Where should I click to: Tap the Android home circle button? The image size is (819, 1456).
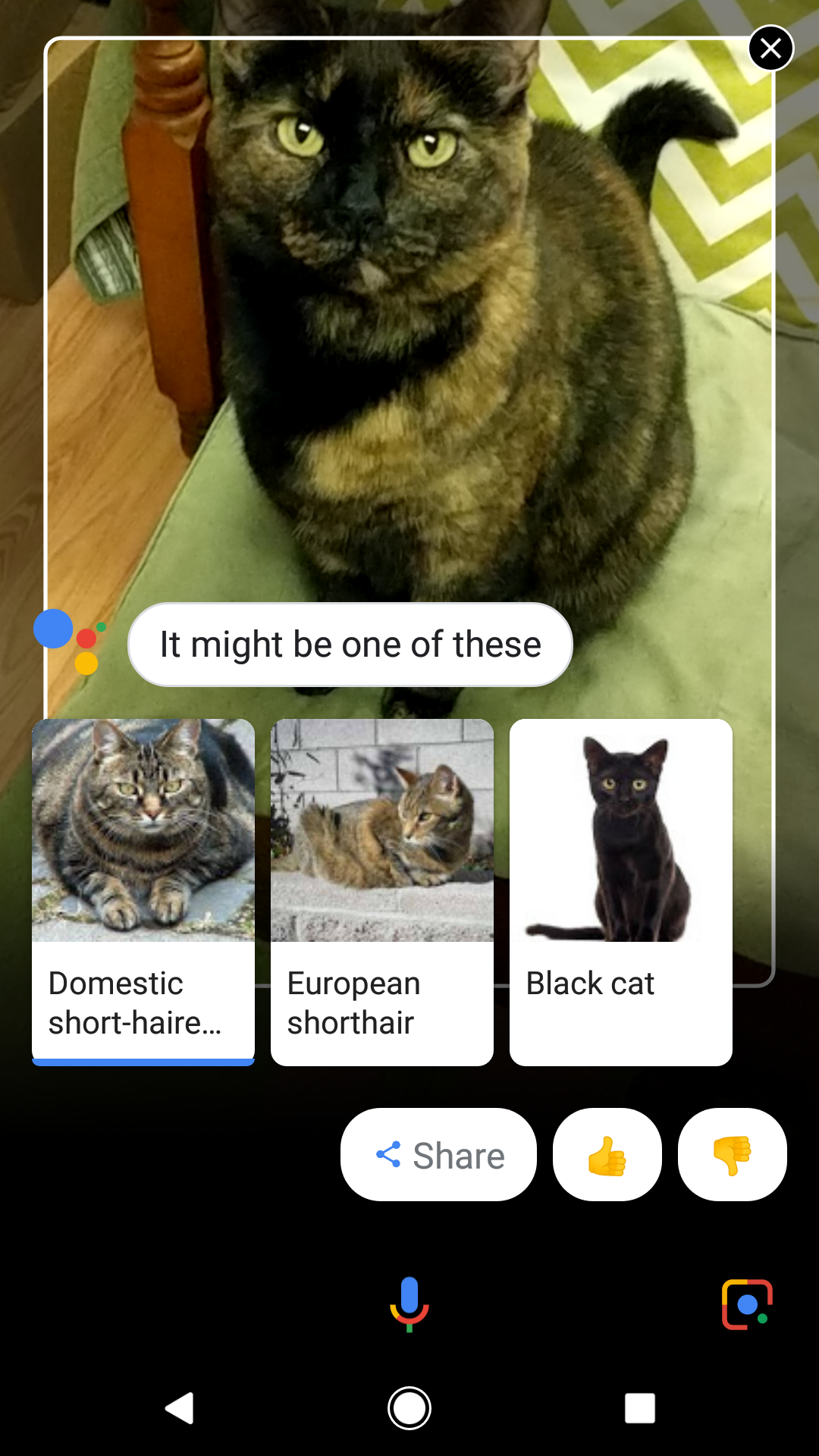(409, 1407)
